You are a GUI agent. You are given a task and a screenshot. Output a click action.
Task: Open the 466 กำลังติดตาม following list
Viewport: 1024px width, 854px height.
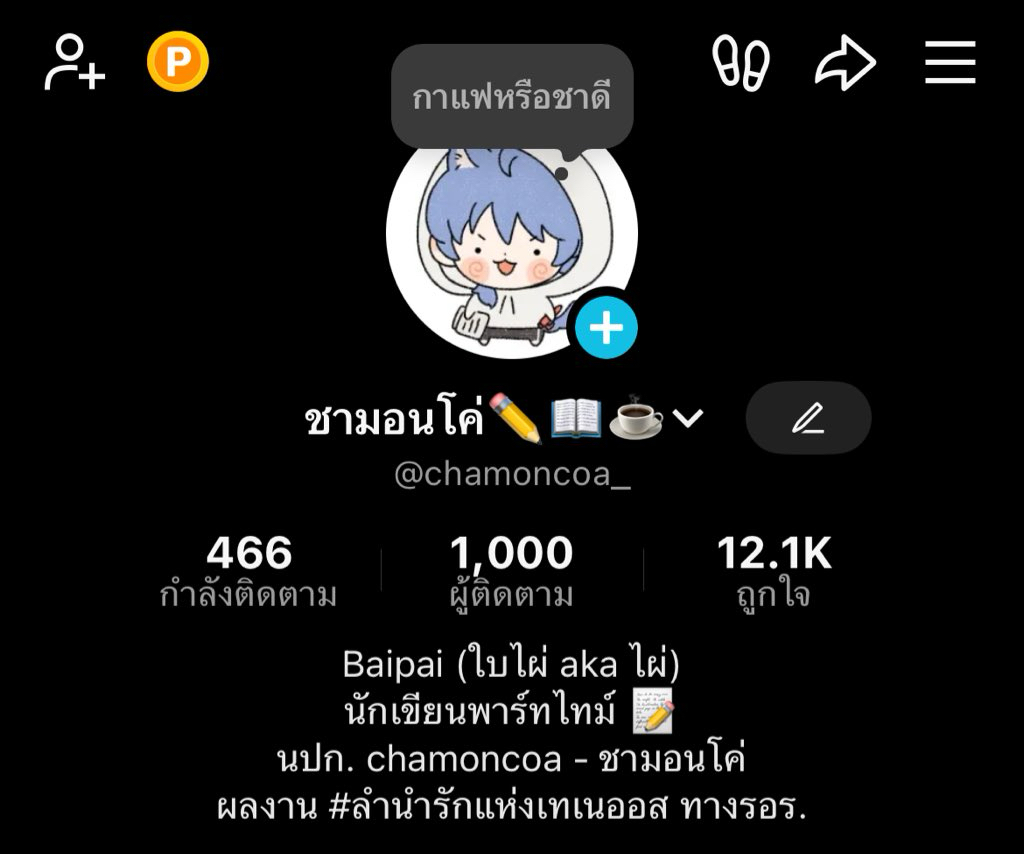pos(248,572)
